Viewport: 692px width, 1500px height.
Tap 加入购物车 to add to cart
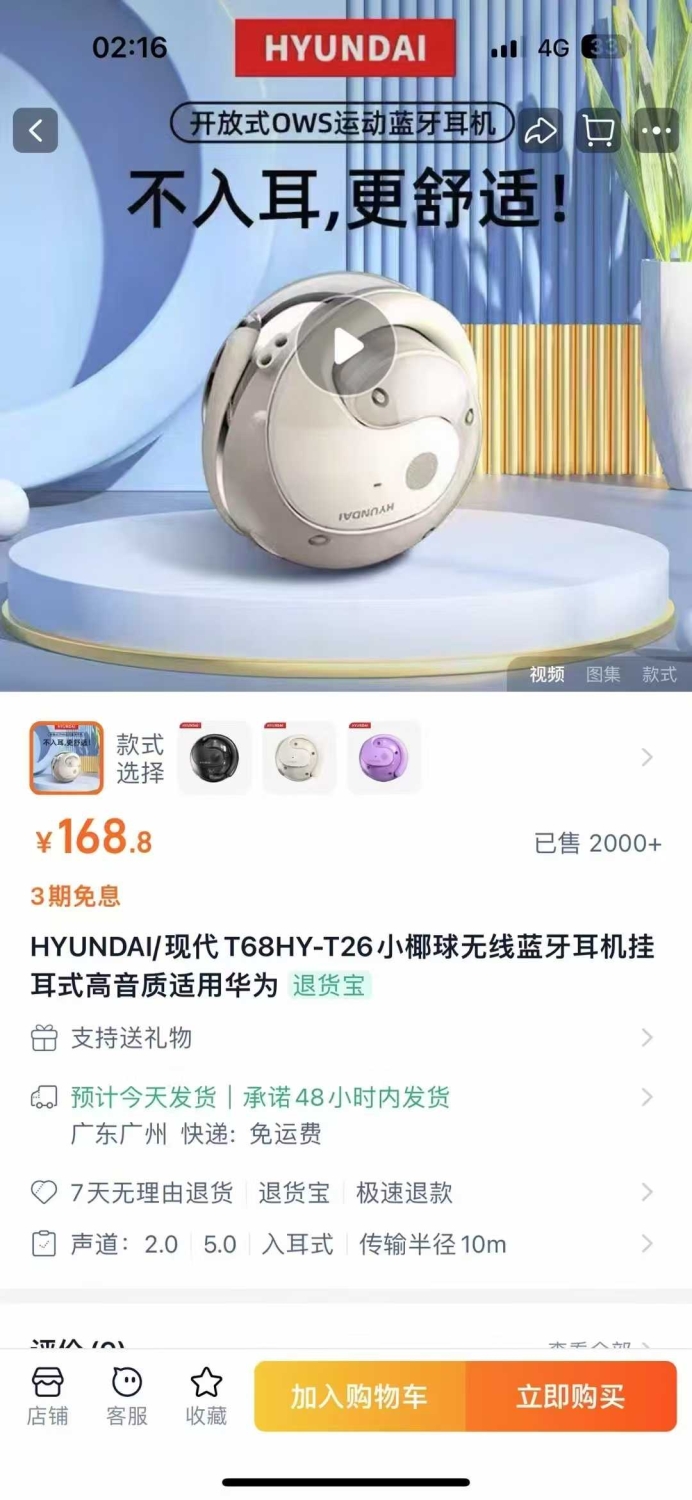[x=359, y=1396]
